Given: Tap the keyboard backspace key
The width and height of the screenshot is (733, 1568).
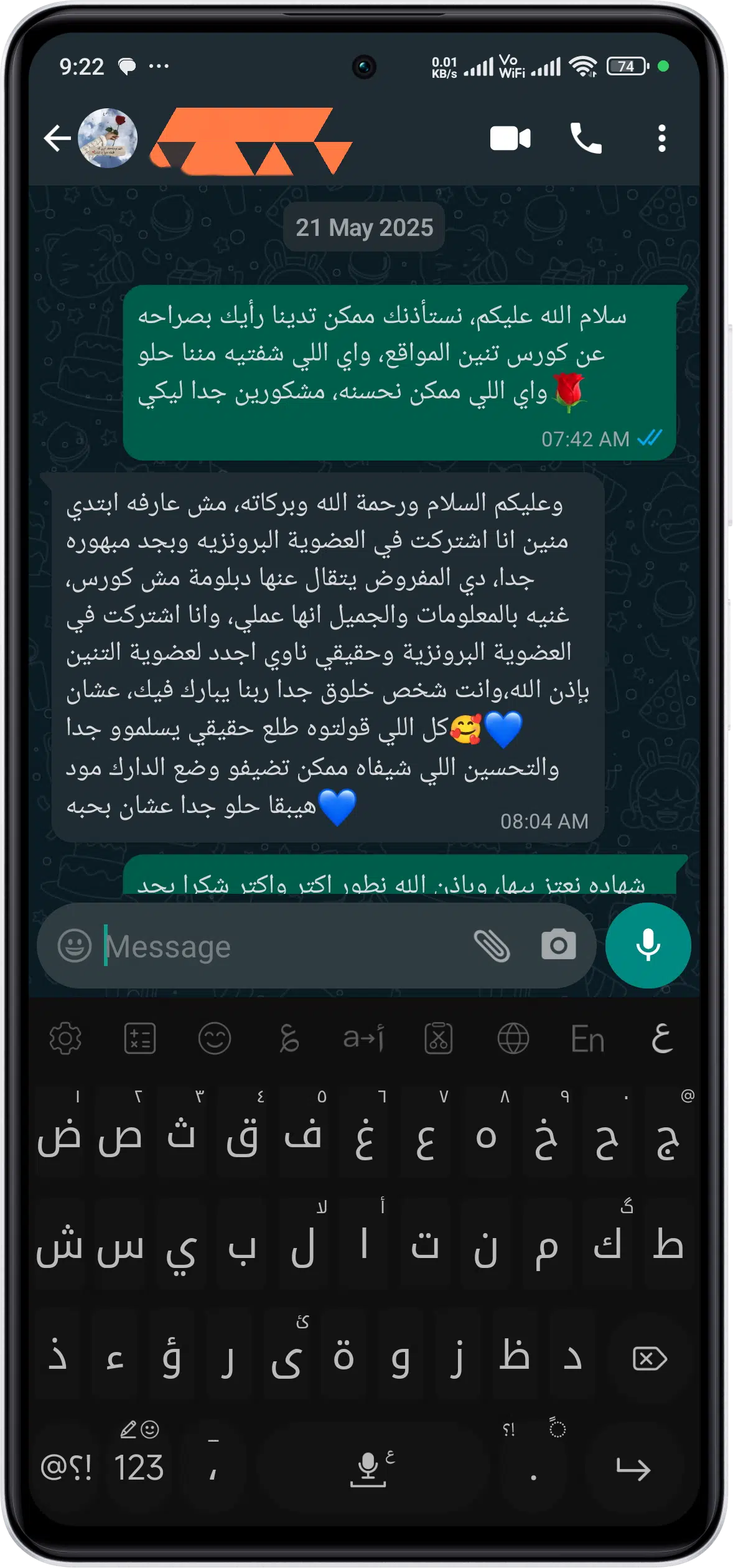Looking at the screenshot, I should click(650, 1358).
